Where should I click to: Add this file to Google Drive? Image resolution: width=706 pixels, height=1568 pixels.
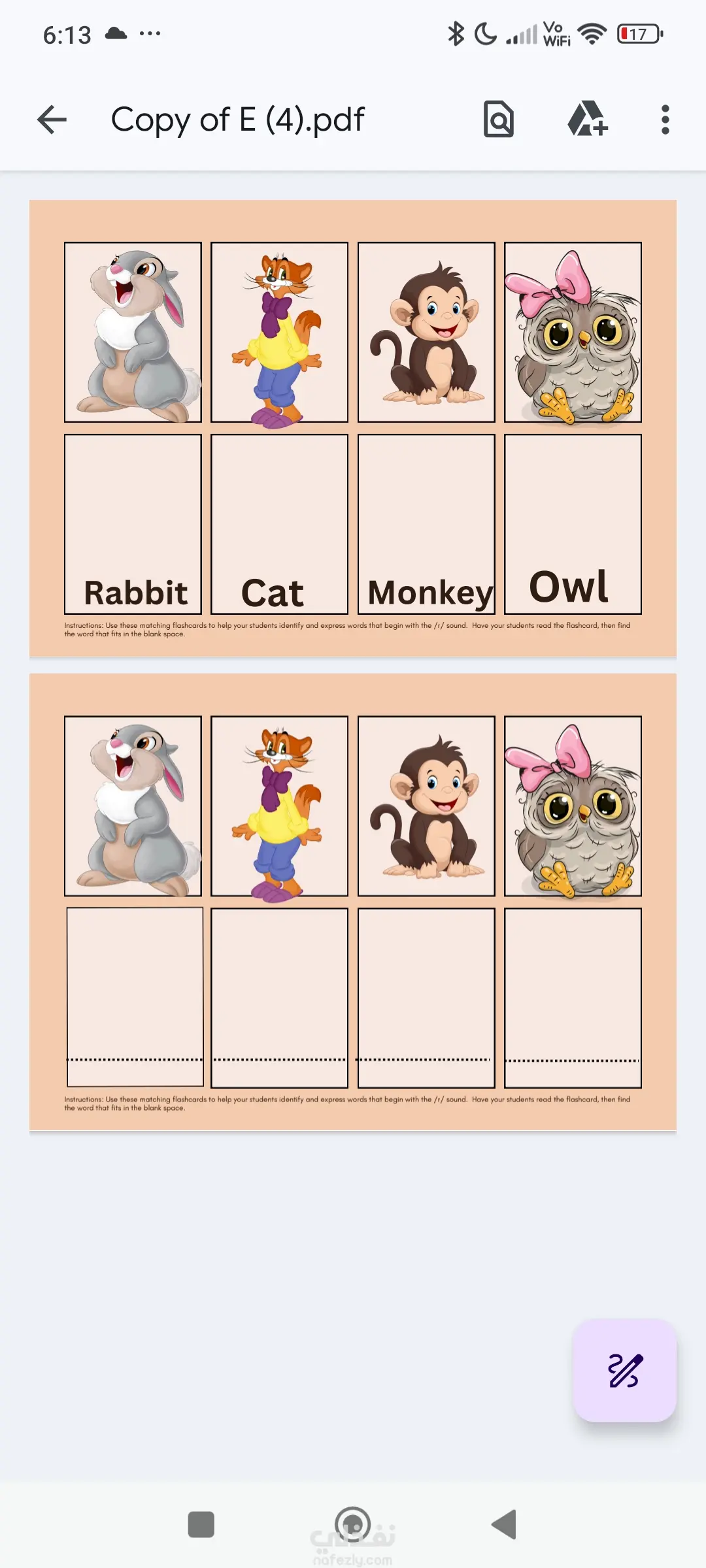point(587,120)
